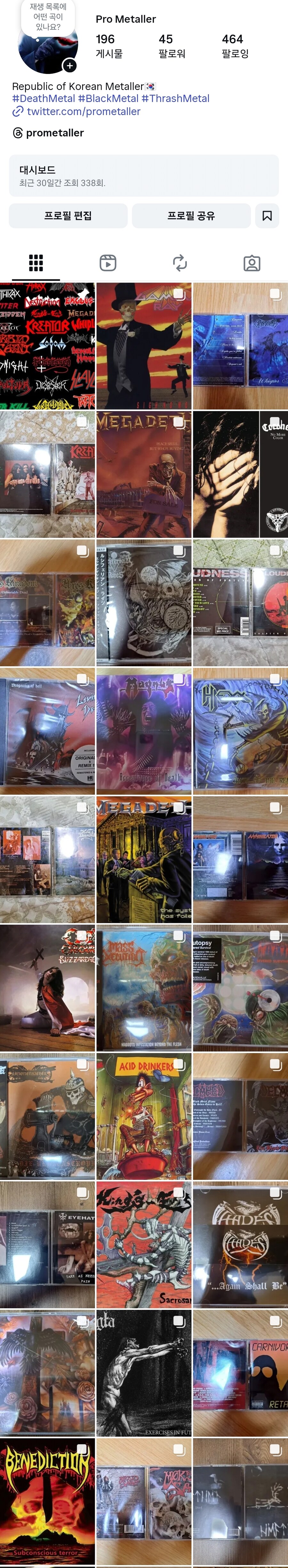Open the Benediction Subconscious Terror post
This screenshot has width=288, height=1568.
click(47, 1501)
